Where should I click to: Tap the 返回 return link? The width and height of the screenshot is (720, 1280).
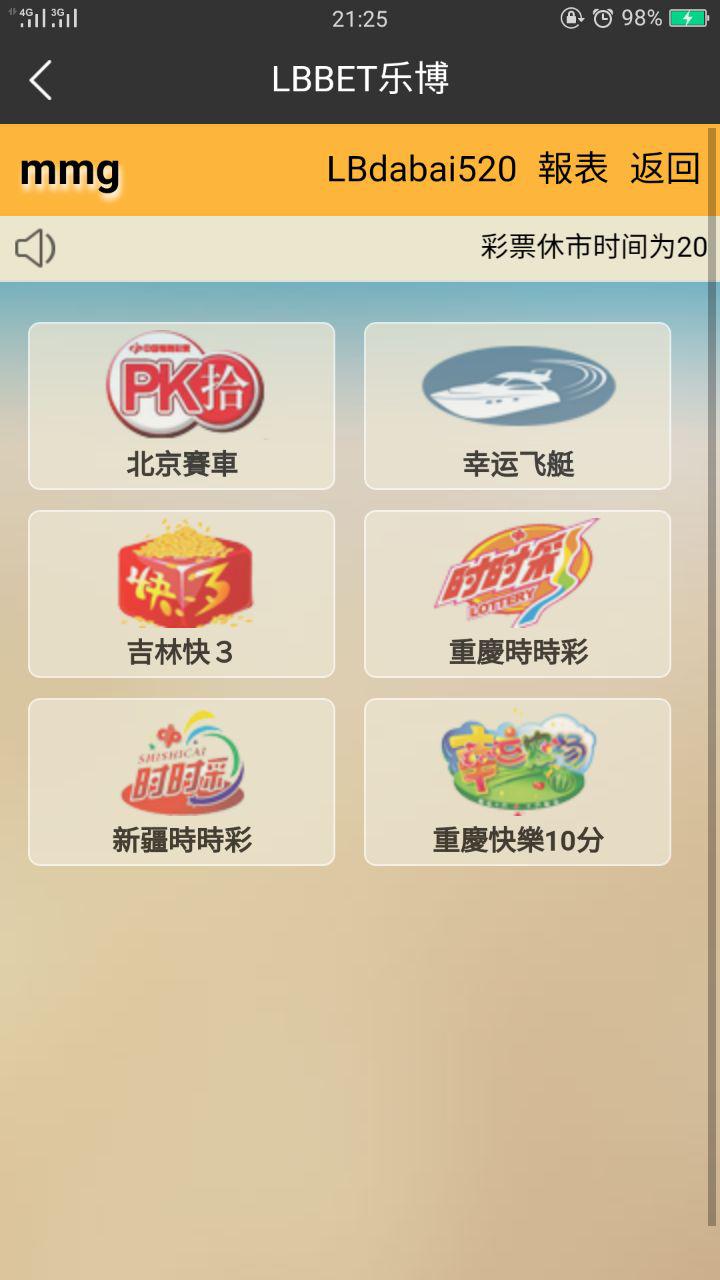[664, 169]
